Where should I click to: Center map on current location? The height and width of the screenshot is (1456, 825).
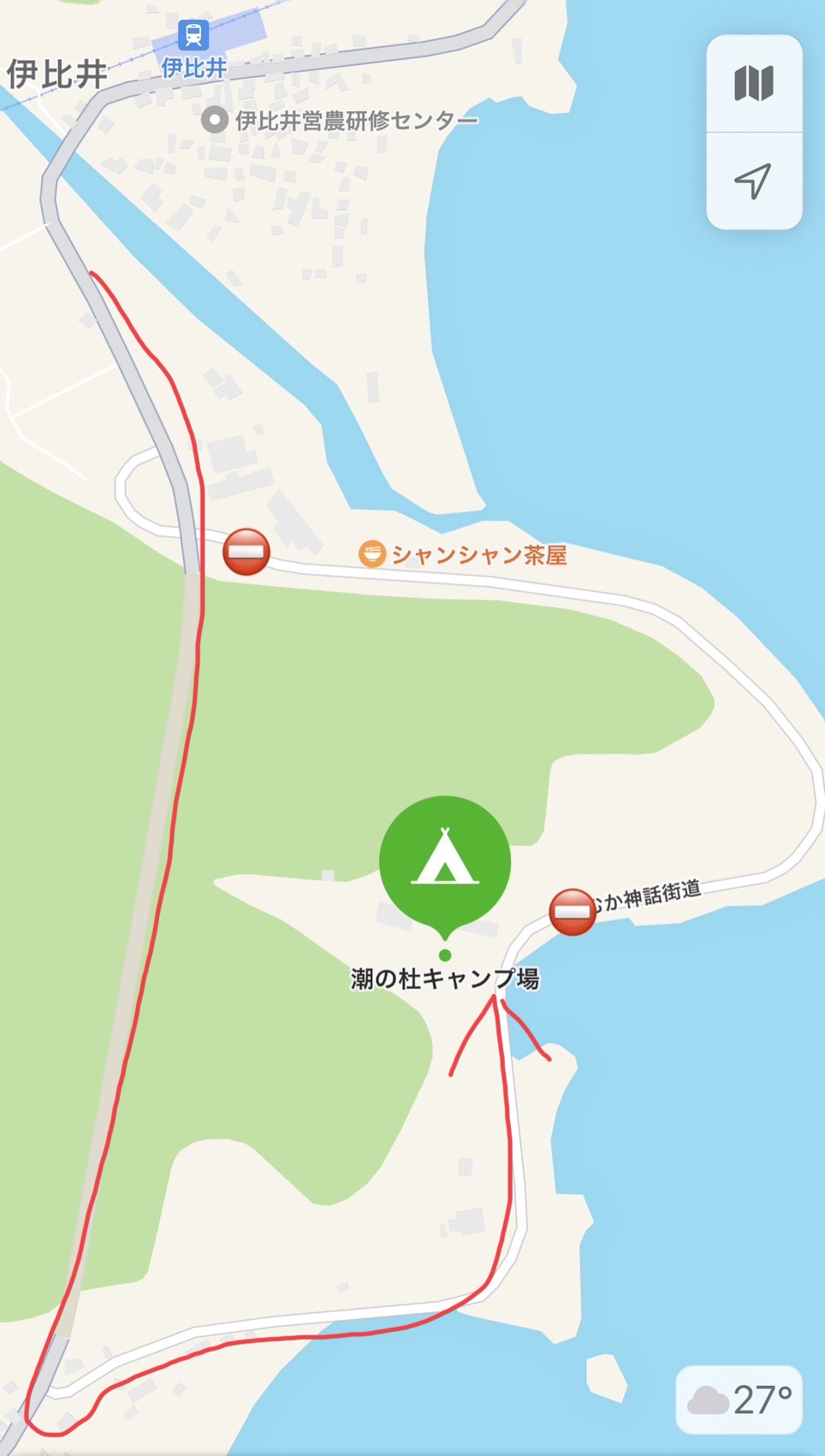pyautogui.click(x=754, y=181)
